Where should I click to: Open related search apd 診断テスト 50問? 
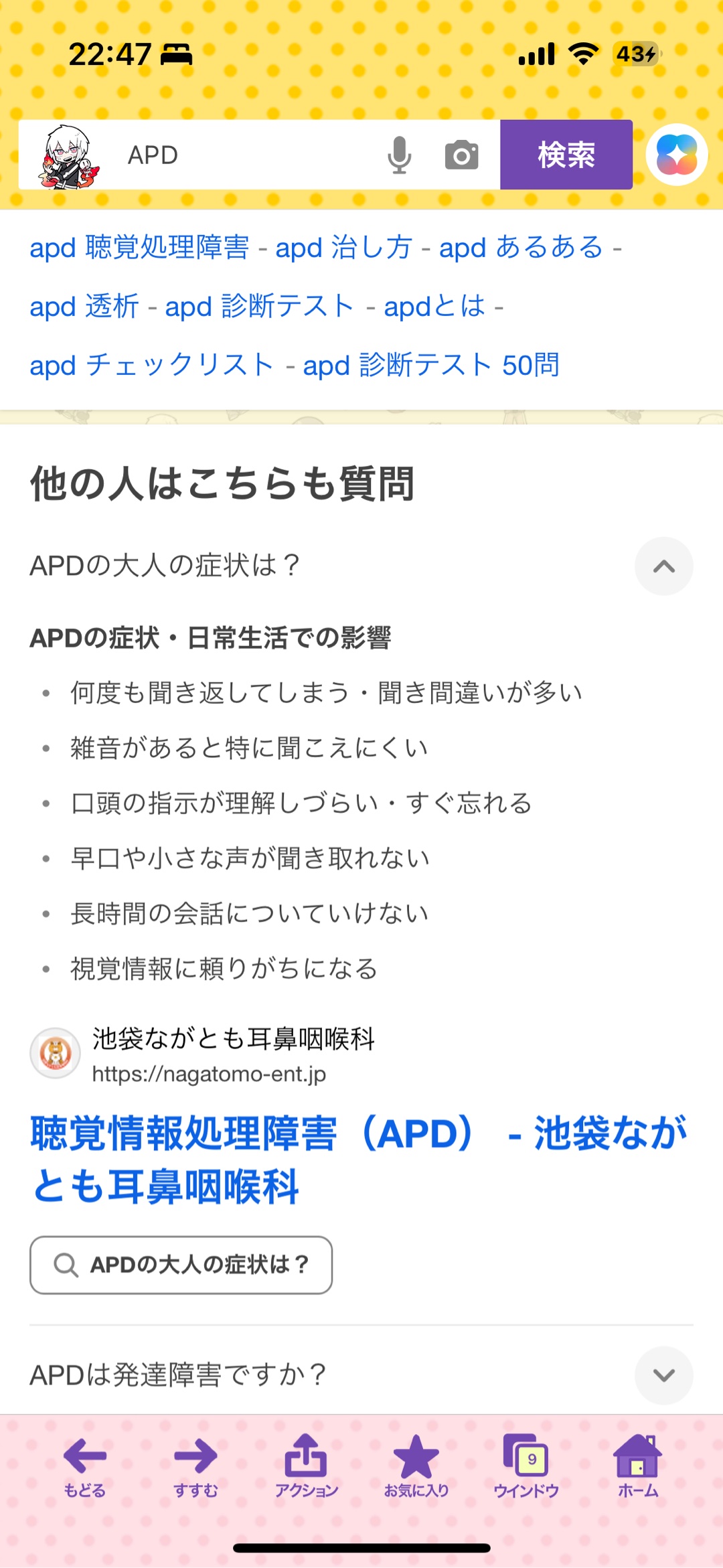(430, 366)
